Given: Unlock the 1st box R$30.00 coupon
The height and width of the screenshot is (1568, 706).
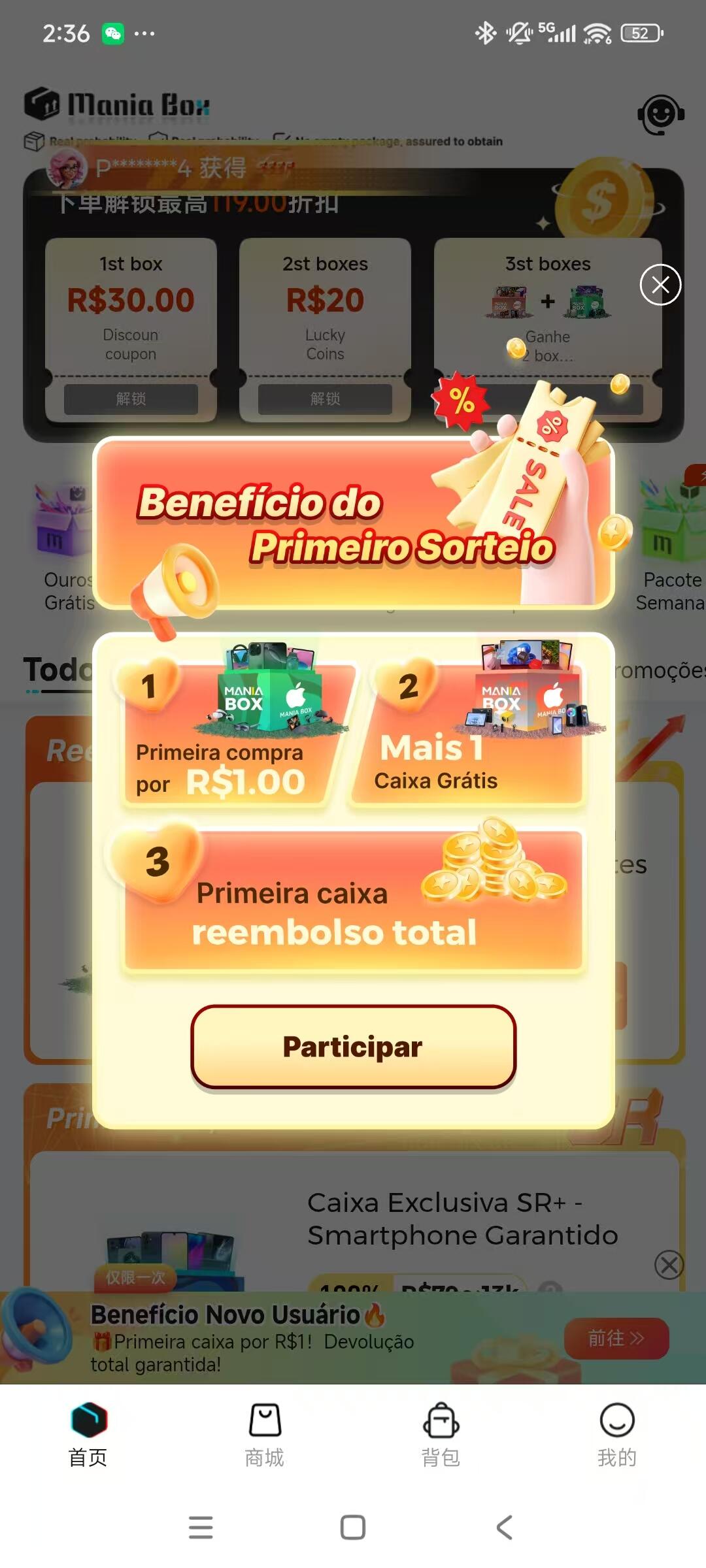Looking at the screenshot, I should [131, 399].
